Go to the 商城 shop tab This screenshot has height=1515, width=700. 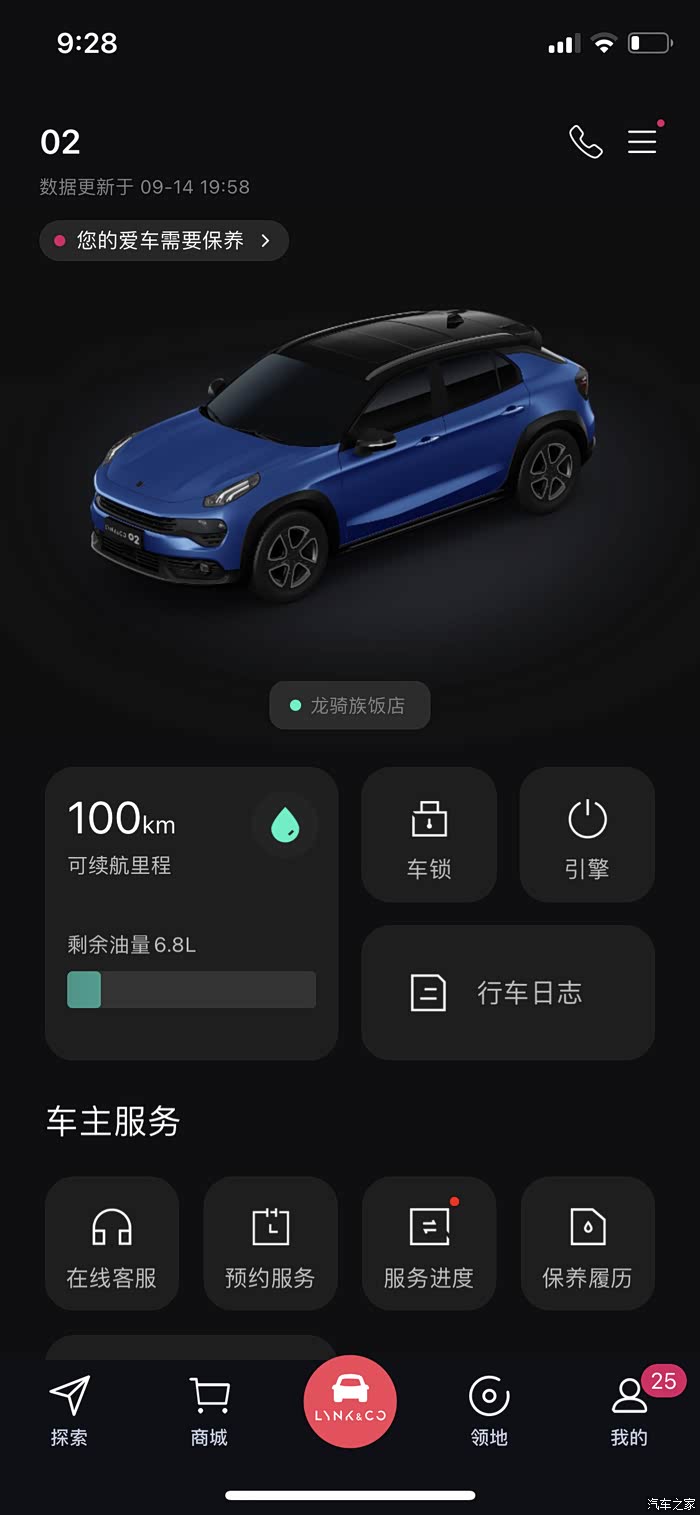[x=210, y=1410]
